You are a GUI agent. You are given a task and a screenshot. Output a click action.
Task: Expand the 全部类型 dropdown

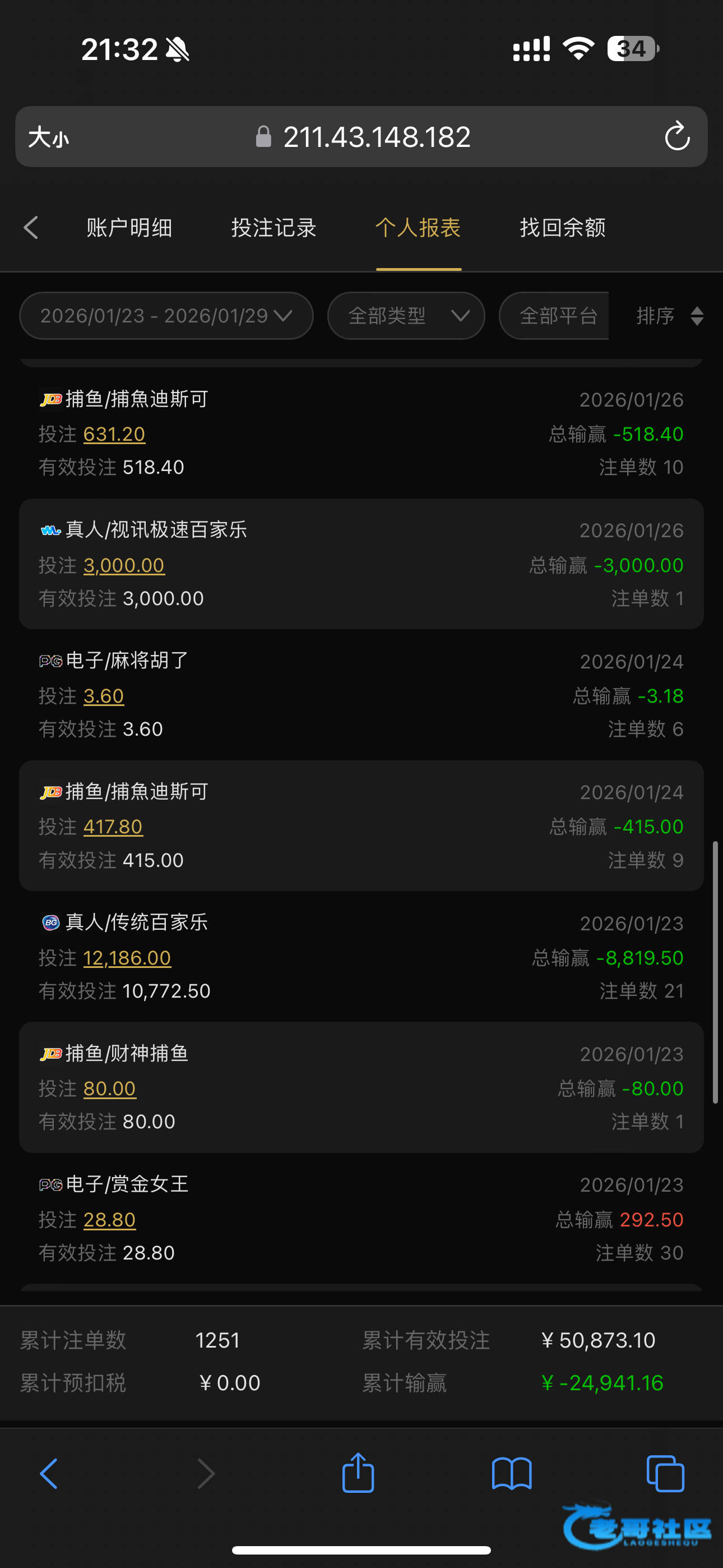tap(406, 315)
